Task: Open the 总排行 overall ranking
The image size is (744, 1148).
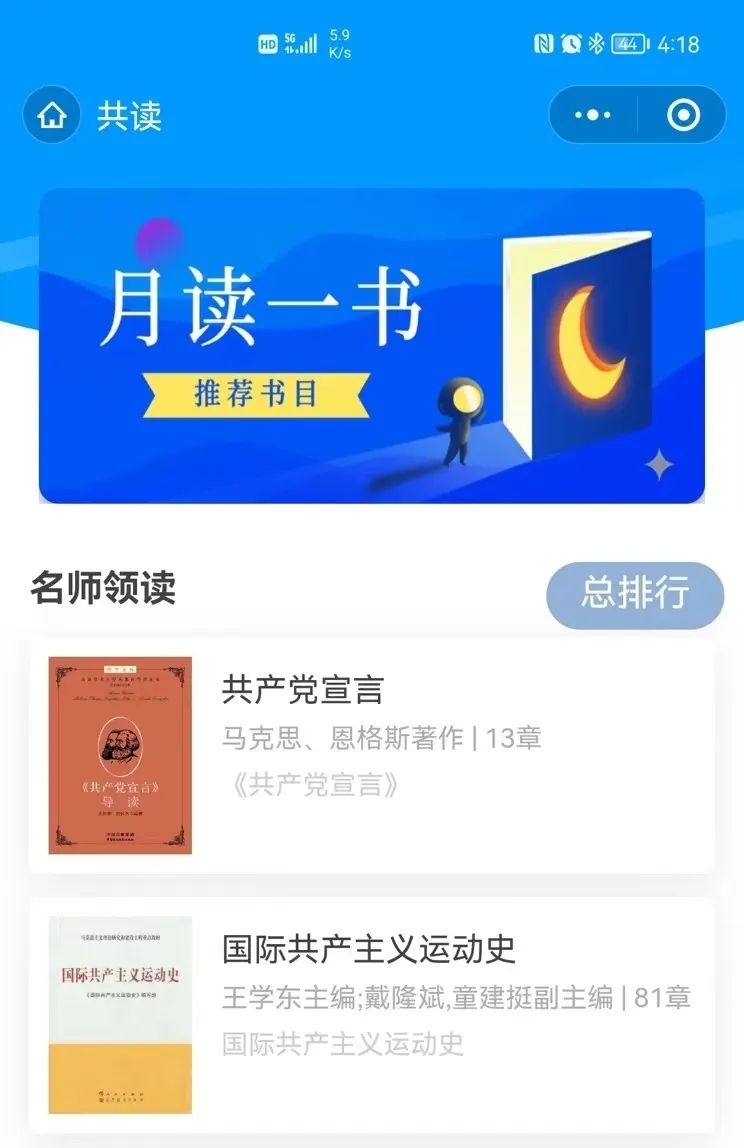Action: tap(635, 594)
